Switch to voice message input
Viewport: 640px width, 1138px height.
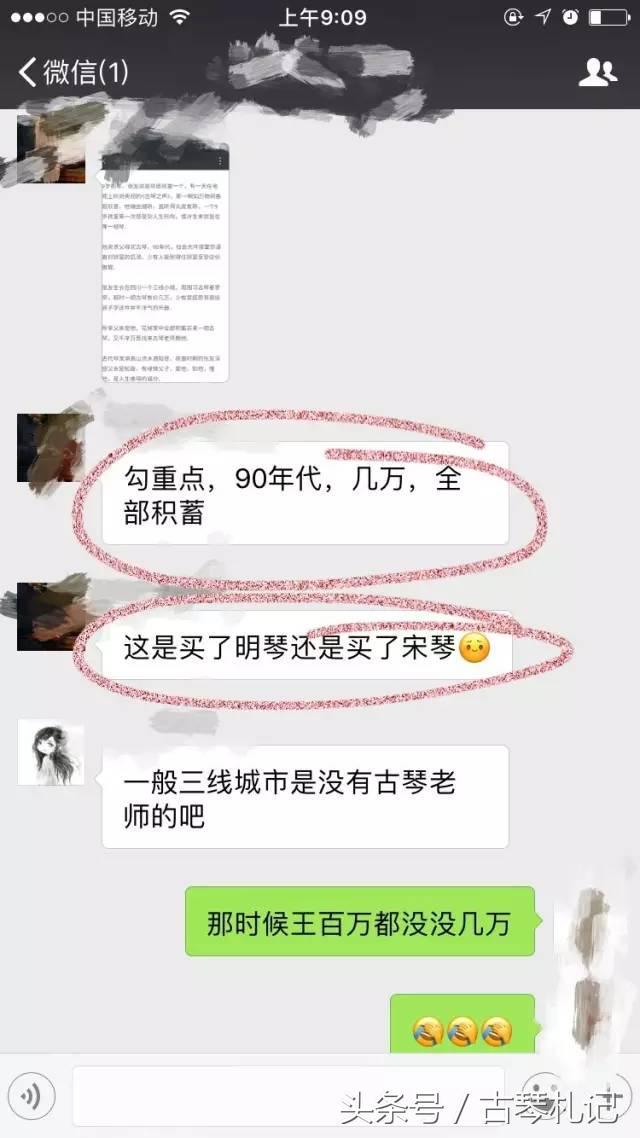30,1096
